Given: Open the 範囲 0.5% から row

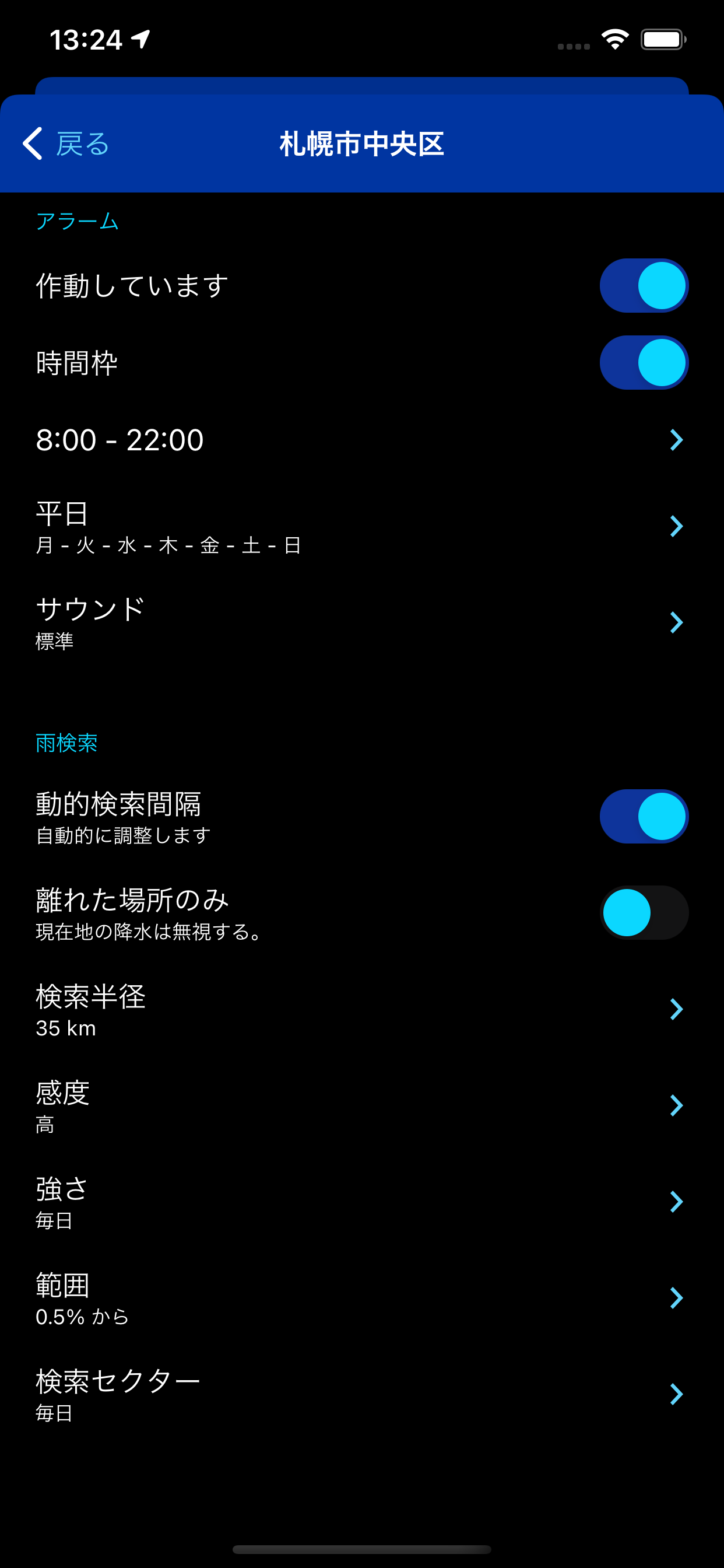Looking at the screenshot, I should (x=362, y=1298).
